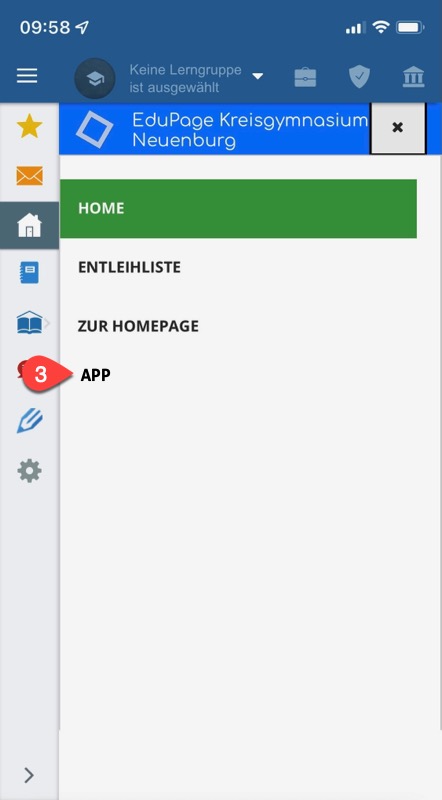Close the EduPage menu panel
This screenshot has height=800, width=442.
[398, 128]
